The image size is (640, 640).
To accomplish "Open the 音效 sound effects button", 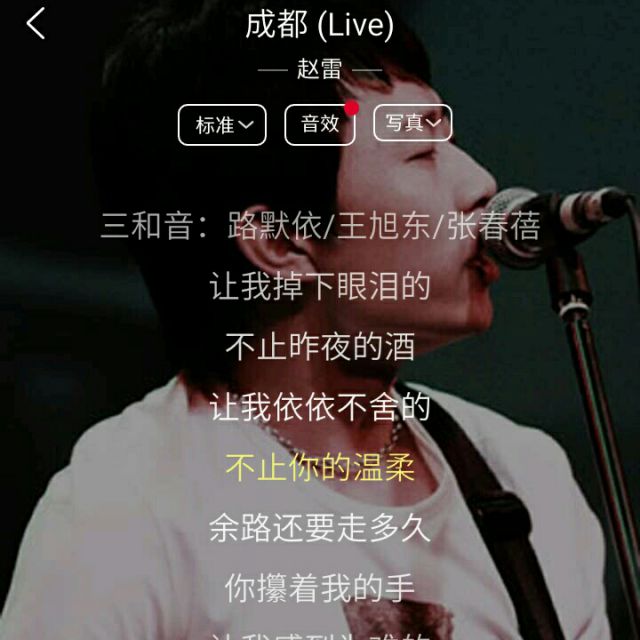I will click(x=320, y=124).
